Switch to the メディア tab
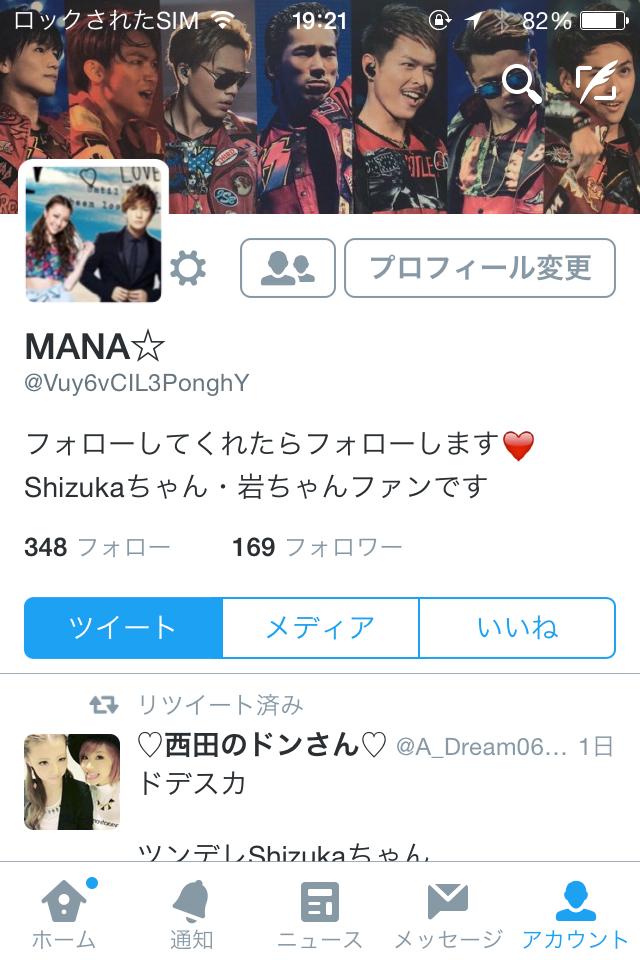 320,628
